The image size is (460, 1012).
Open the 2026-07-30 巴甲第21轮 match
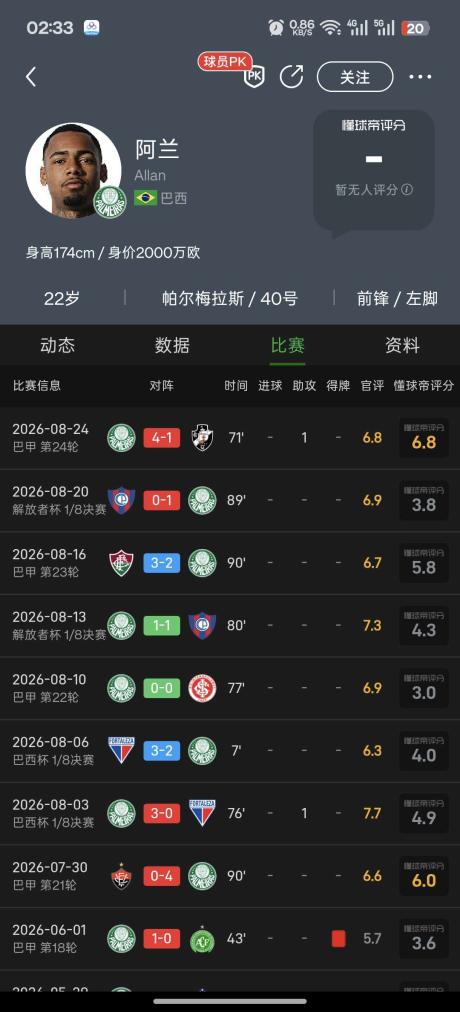point(230,876)
